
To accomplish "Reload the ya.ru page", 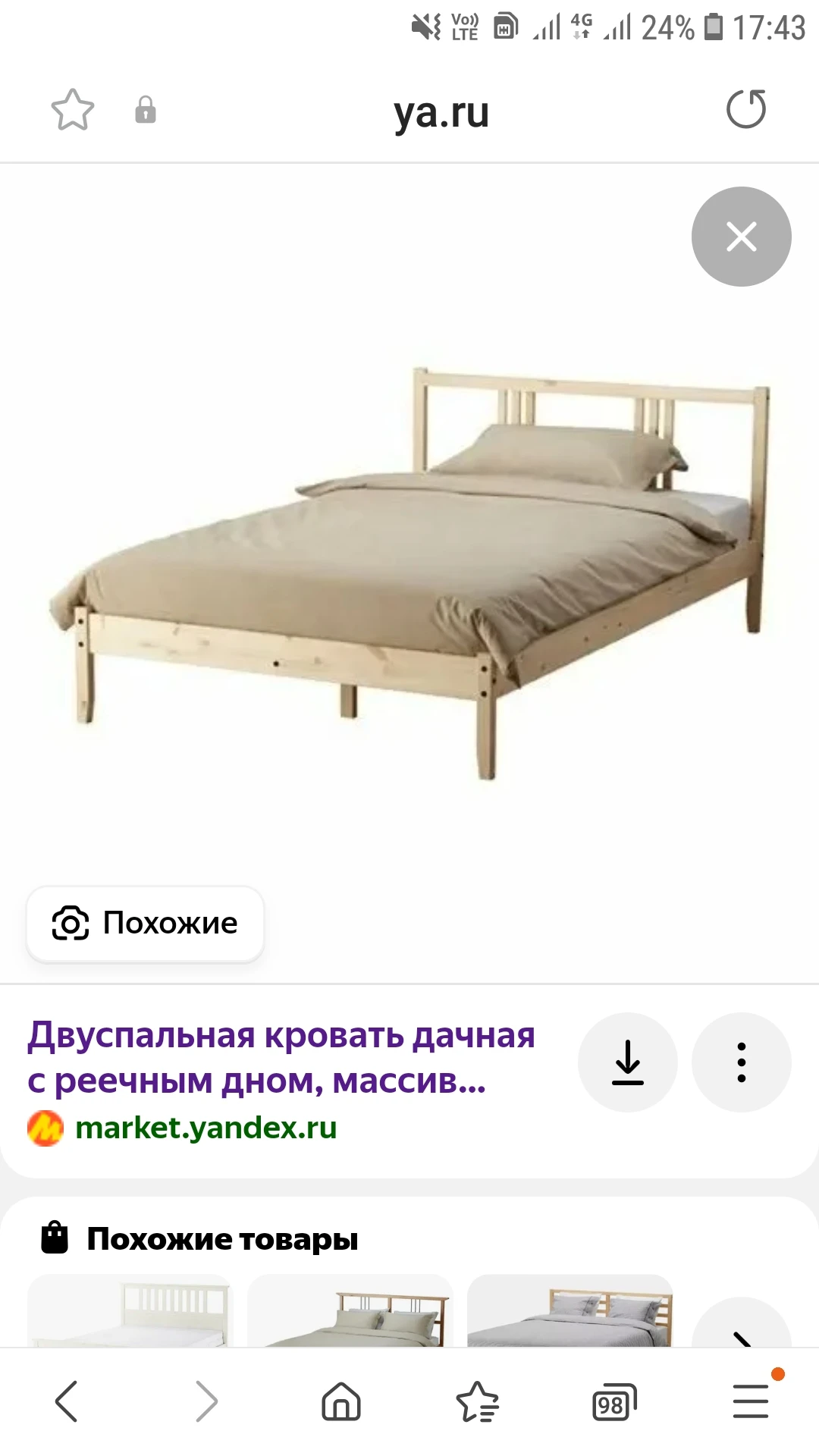I will [745, 110].
